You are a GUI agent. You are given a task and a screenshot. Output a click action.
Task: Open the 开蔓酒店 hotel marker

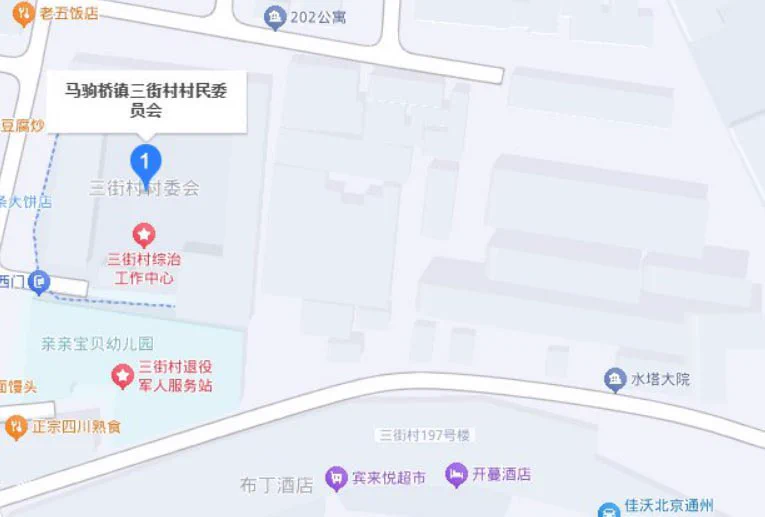pos(457,474)
